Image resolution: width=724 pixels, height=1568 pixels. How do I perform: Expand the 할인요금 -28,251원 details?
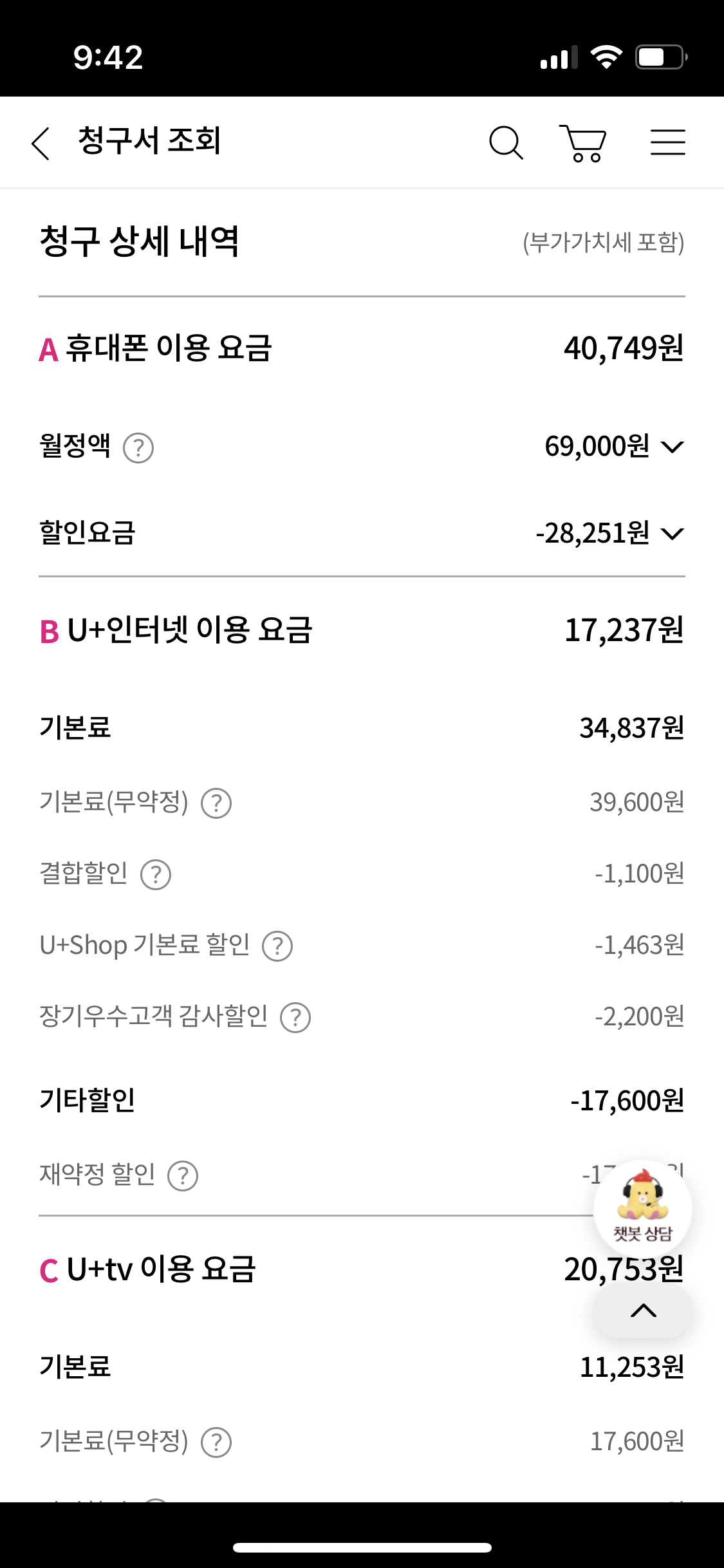673,534
